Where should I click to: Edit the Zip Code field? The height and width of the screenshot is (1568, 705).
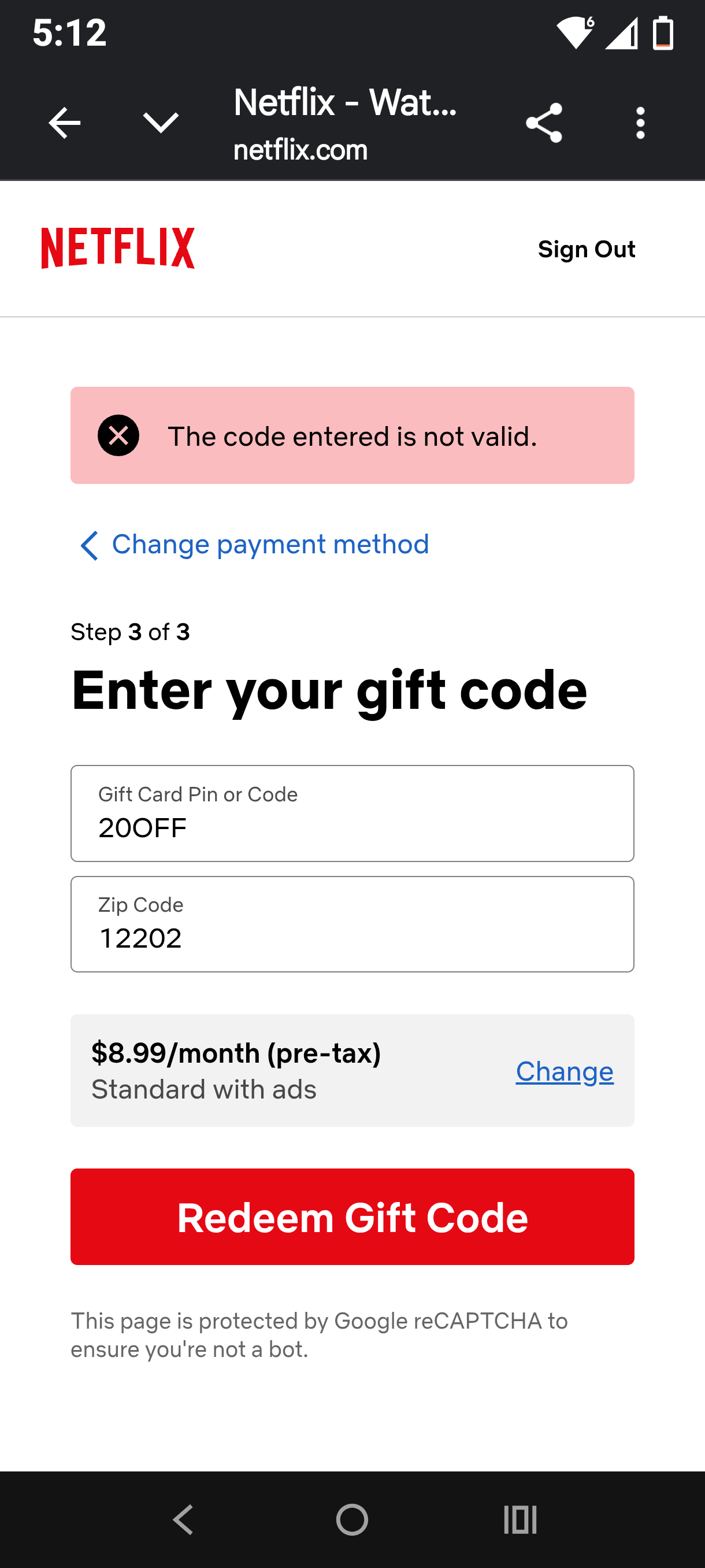[x=352, y=924]
